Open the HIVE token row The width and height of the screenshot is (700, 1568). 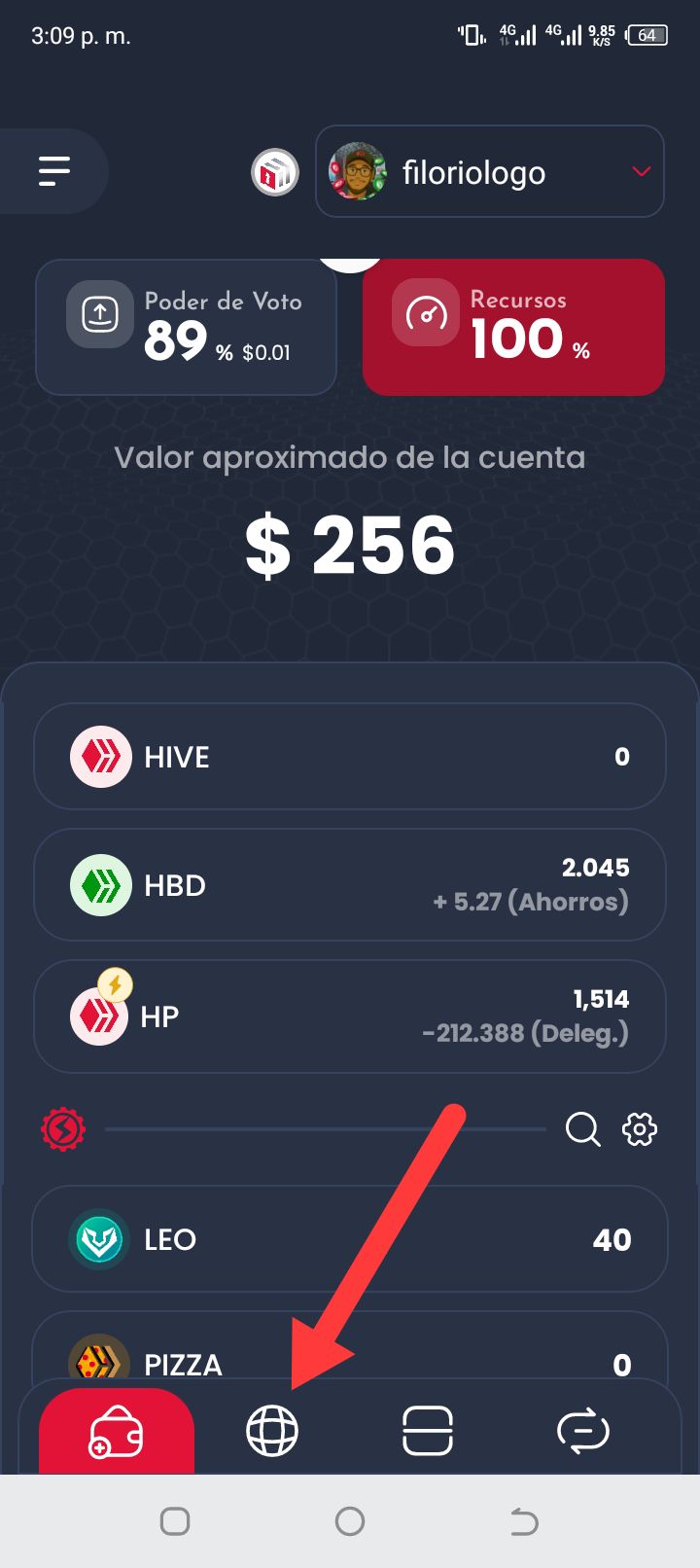coord(350,757)
